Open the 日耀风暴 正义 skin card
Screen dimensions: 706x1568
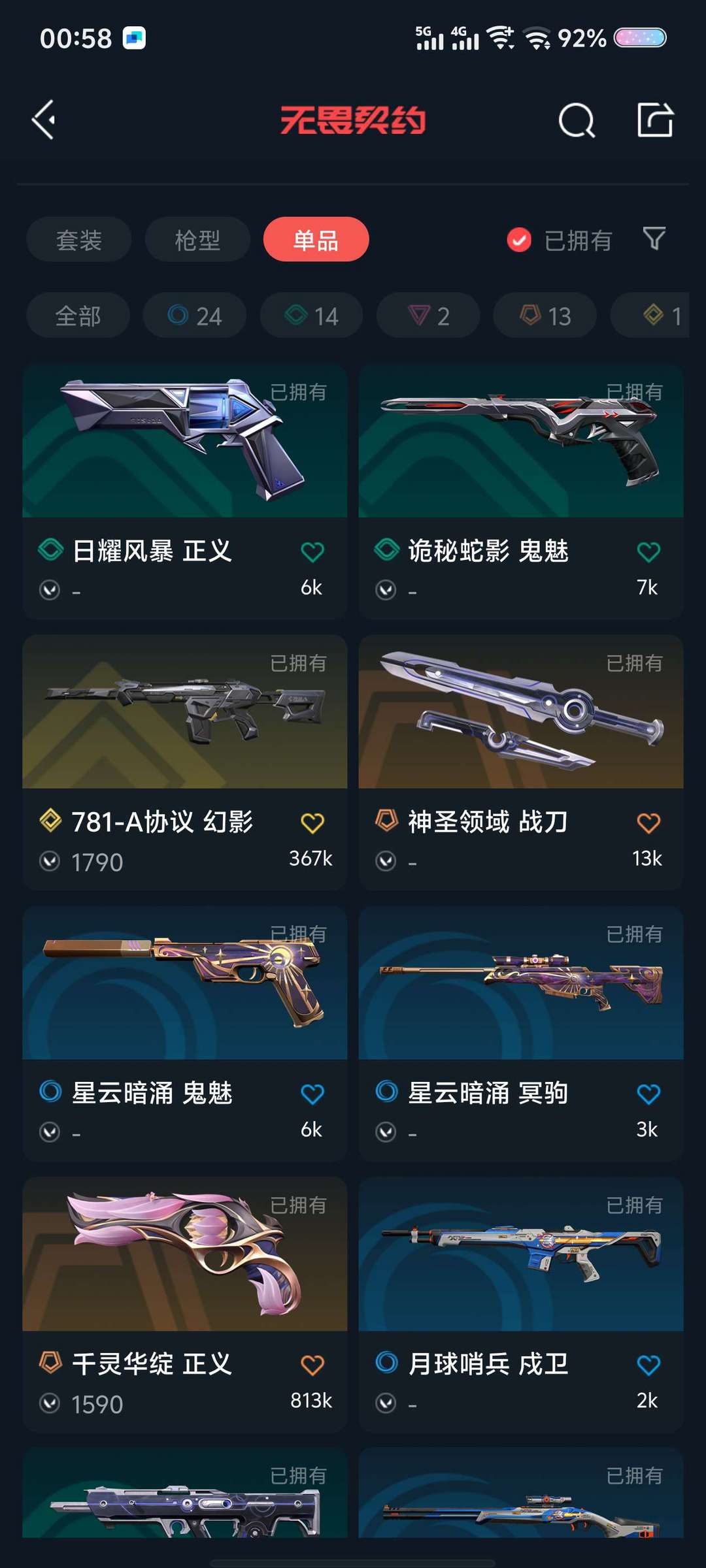pos(185,491)
